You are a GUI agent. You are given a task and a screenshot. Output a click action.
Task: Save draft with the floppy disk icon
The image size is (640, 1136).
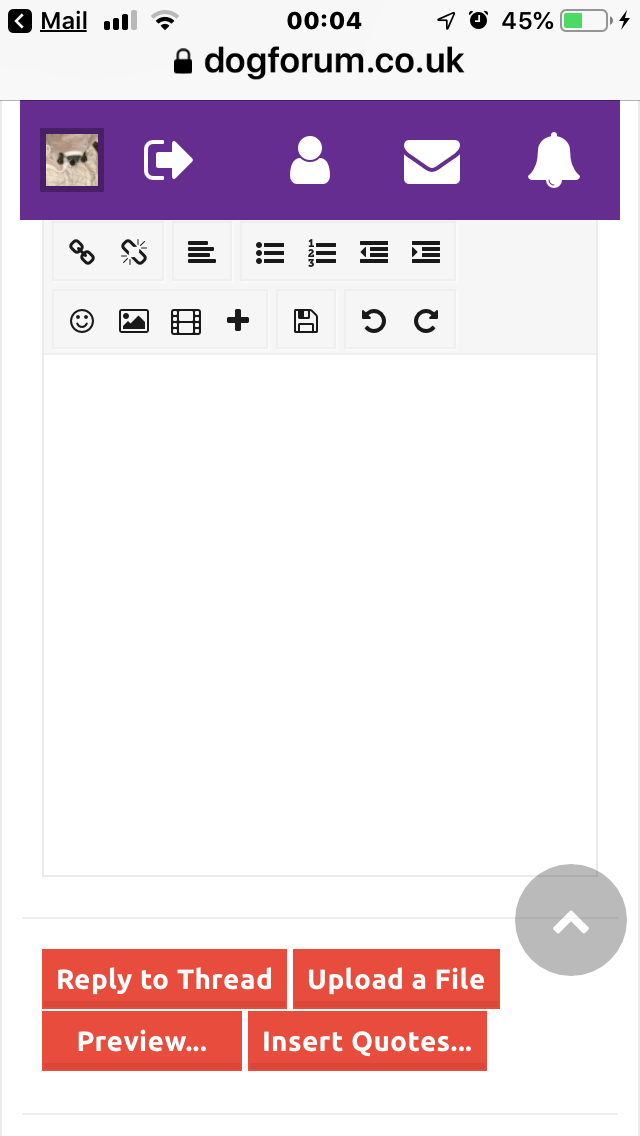[x=306, y=321]
